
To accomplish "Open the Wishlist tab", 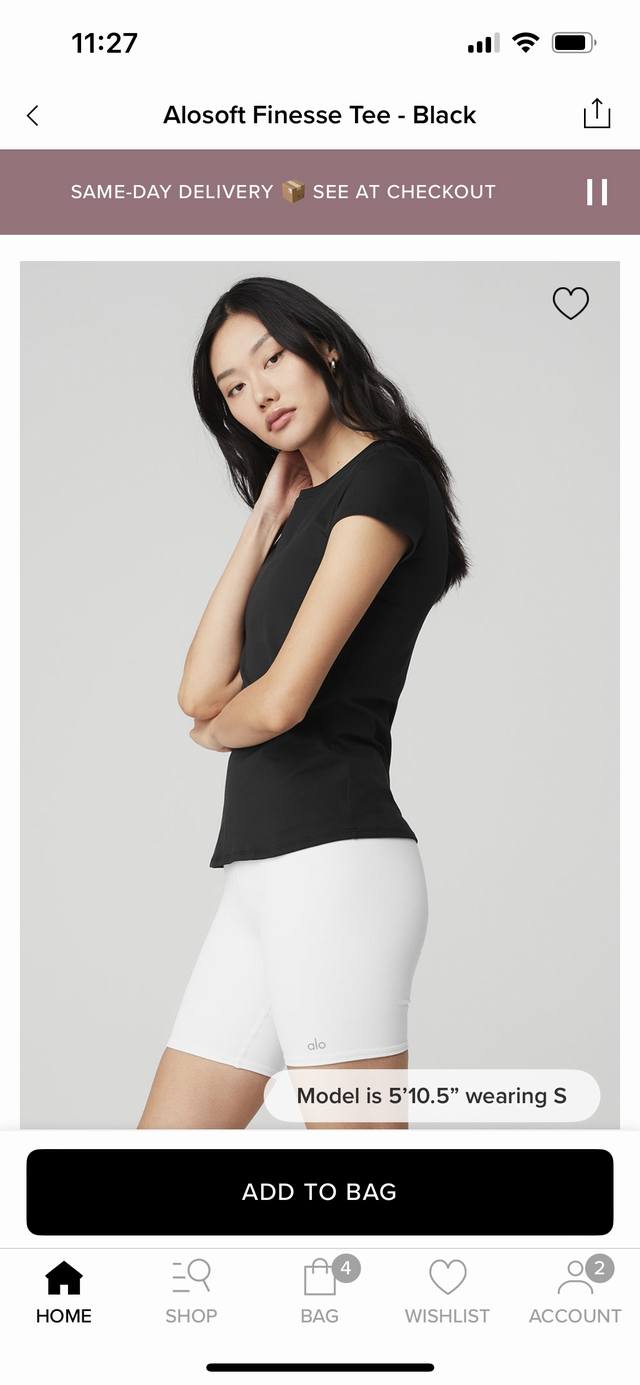I will click(447, 1292).
